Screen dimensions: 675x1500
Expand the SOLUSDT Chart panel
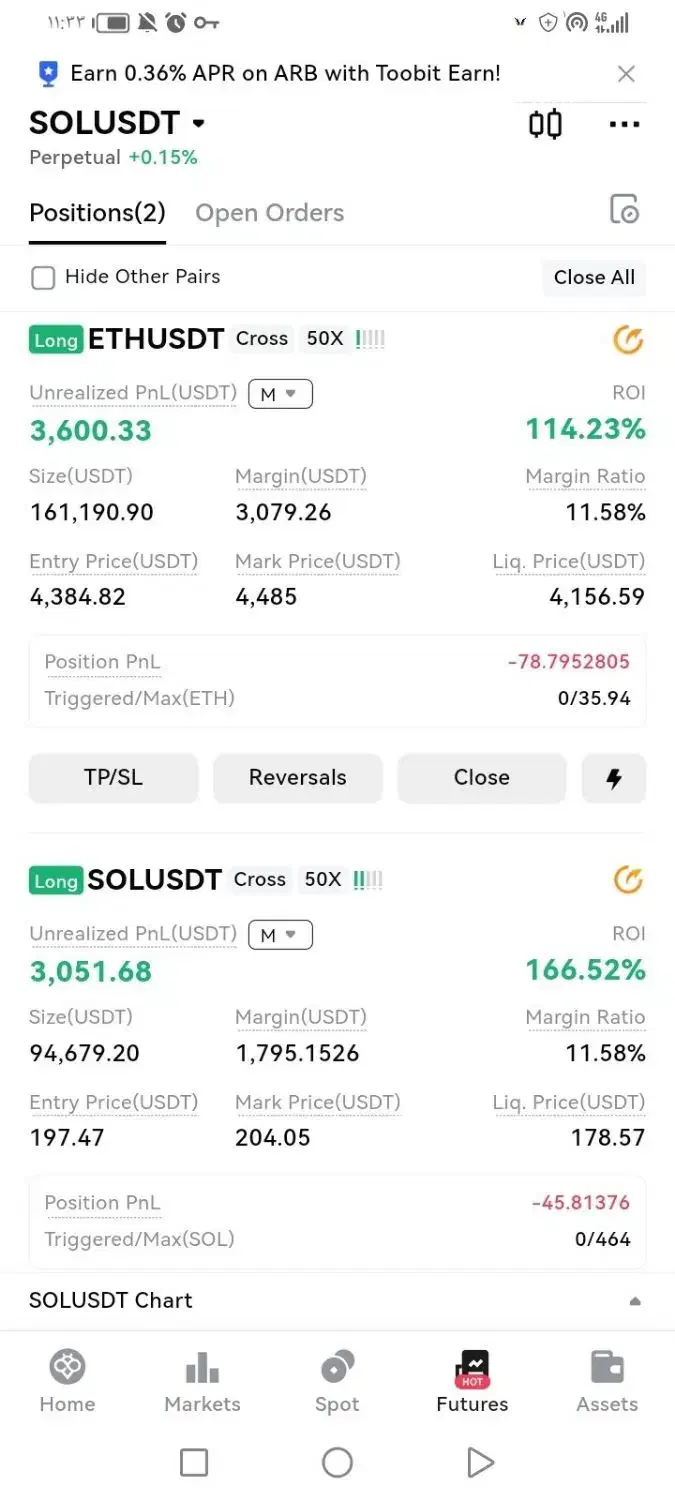pyautogui.click(x=634, y=1301)
